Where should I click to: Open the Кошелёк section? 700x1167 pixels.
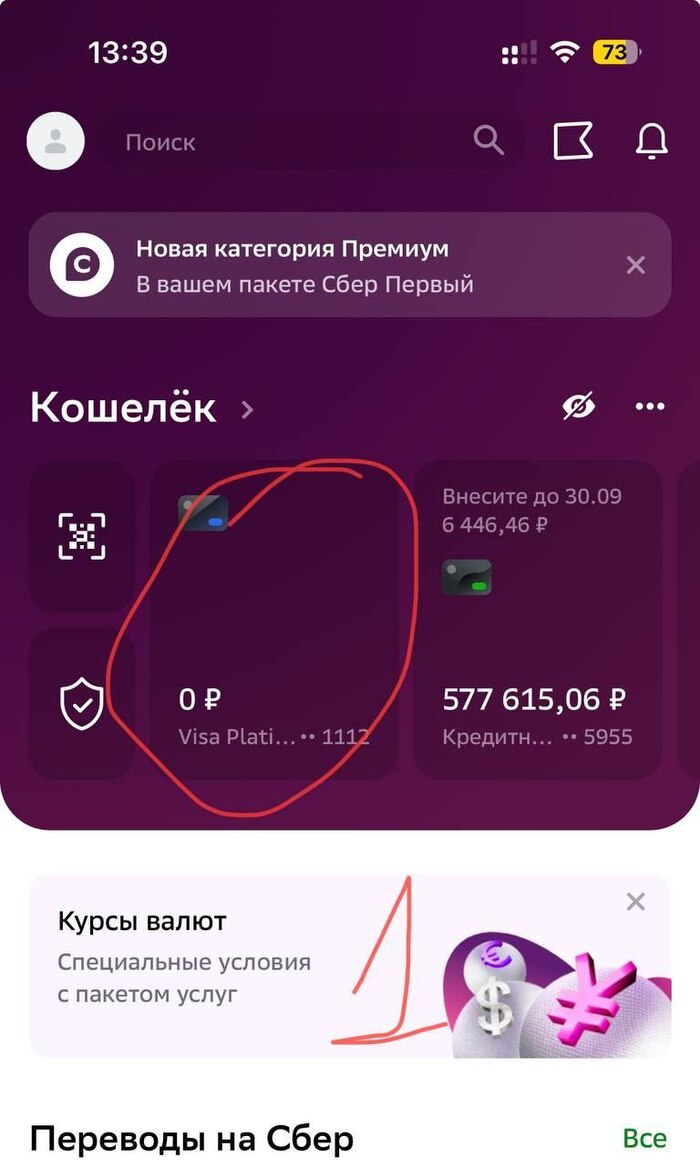(140, 408)
